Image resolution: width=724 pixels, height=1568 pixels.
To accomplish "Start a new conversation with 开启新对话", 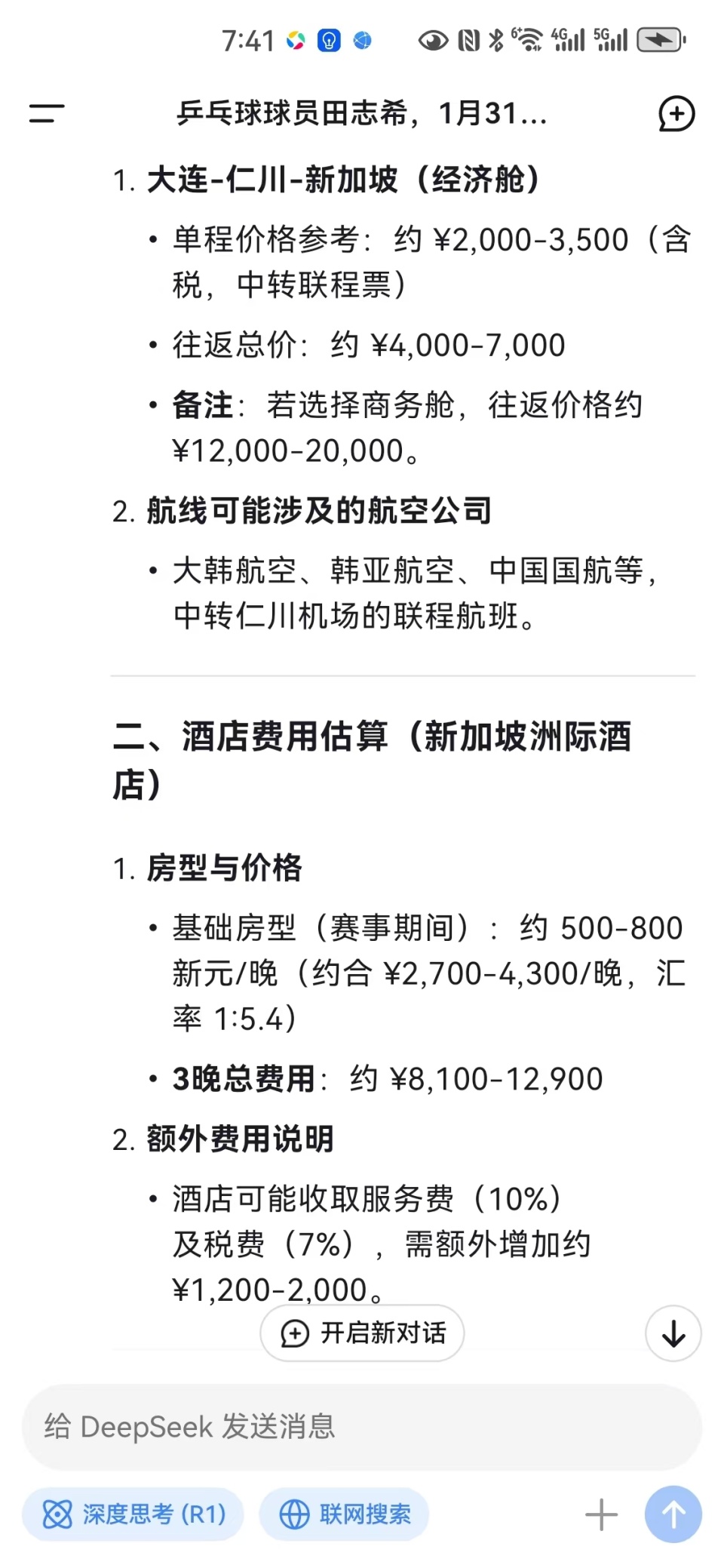I will [362, 1333].
